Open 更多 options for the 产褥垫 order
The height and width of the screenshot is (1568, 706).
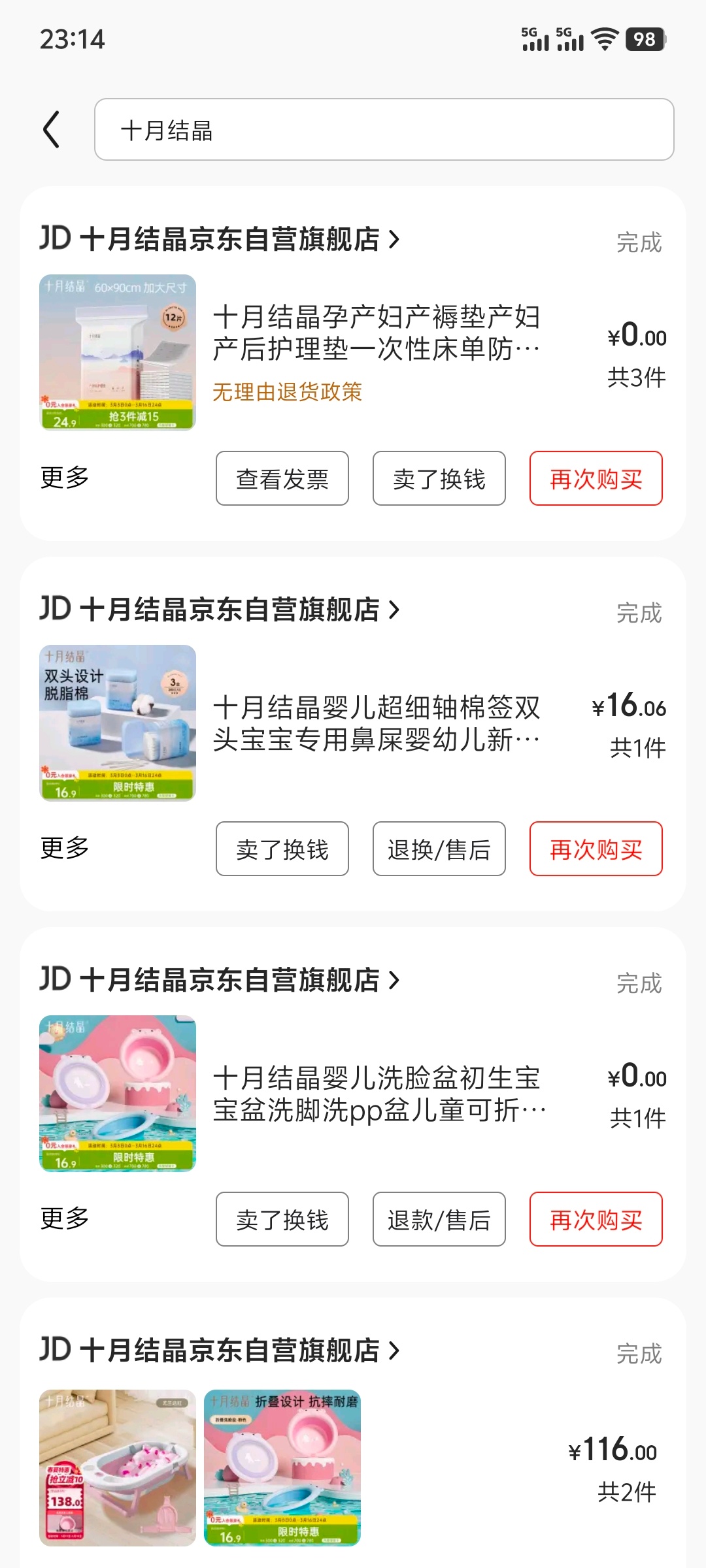(x=65, y=478)
